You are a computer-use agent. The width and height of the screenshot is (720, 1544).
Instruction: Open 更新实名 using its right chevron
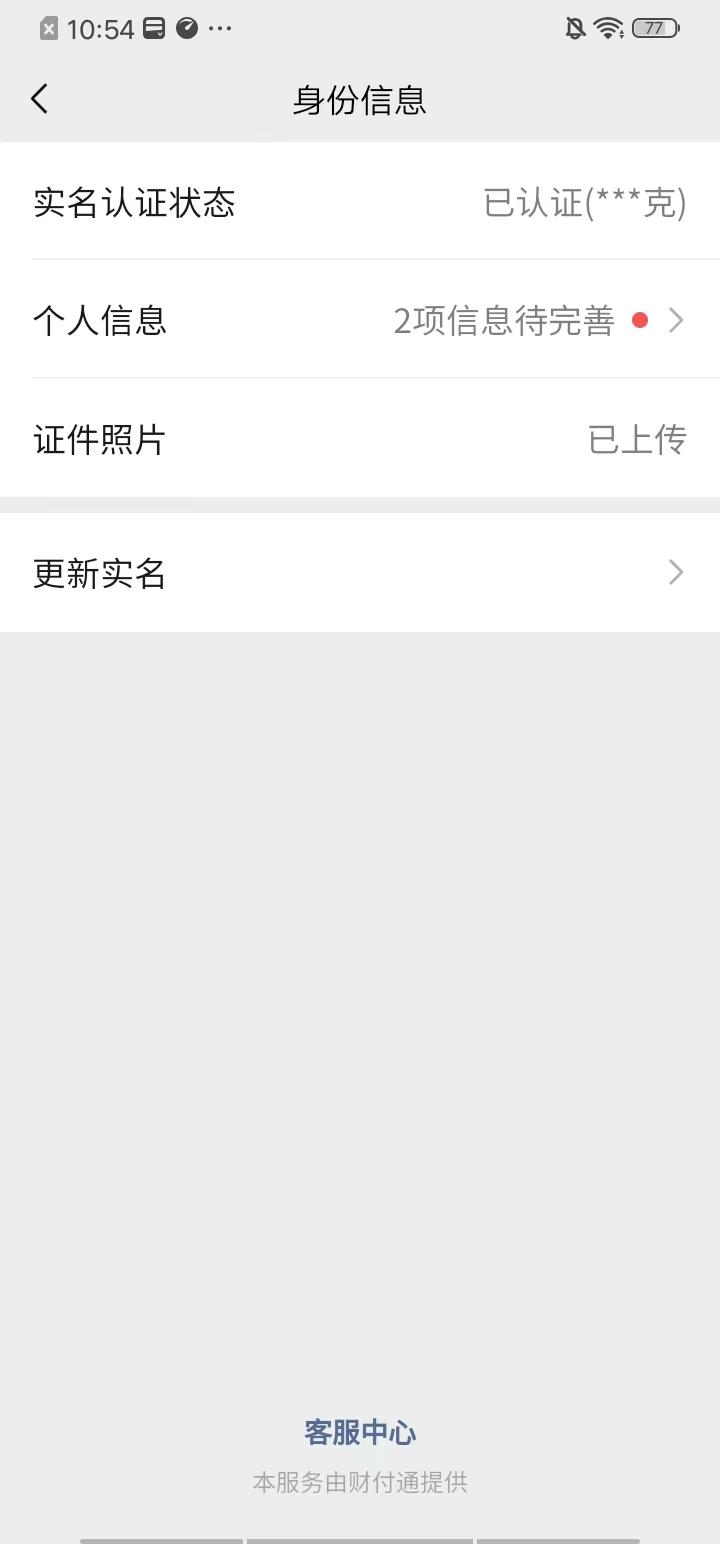point(677,572)
